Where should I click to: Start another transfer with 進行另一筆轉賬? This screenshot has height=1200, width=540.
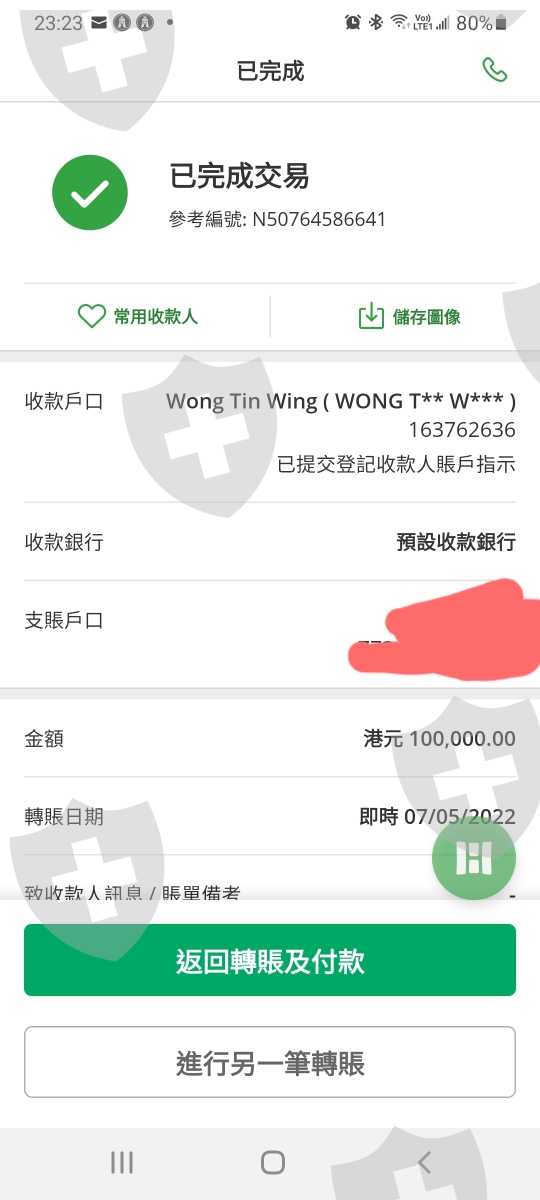pos(270,1062)
